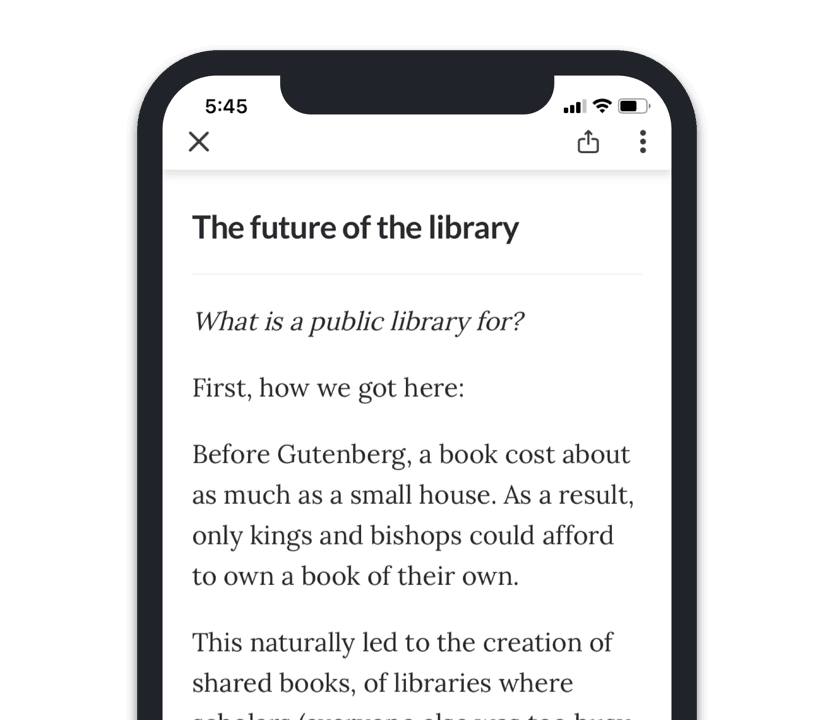Viewport: 834px width, 720px height.
Task: Open the overflow menu
Action: click(642, 142)
